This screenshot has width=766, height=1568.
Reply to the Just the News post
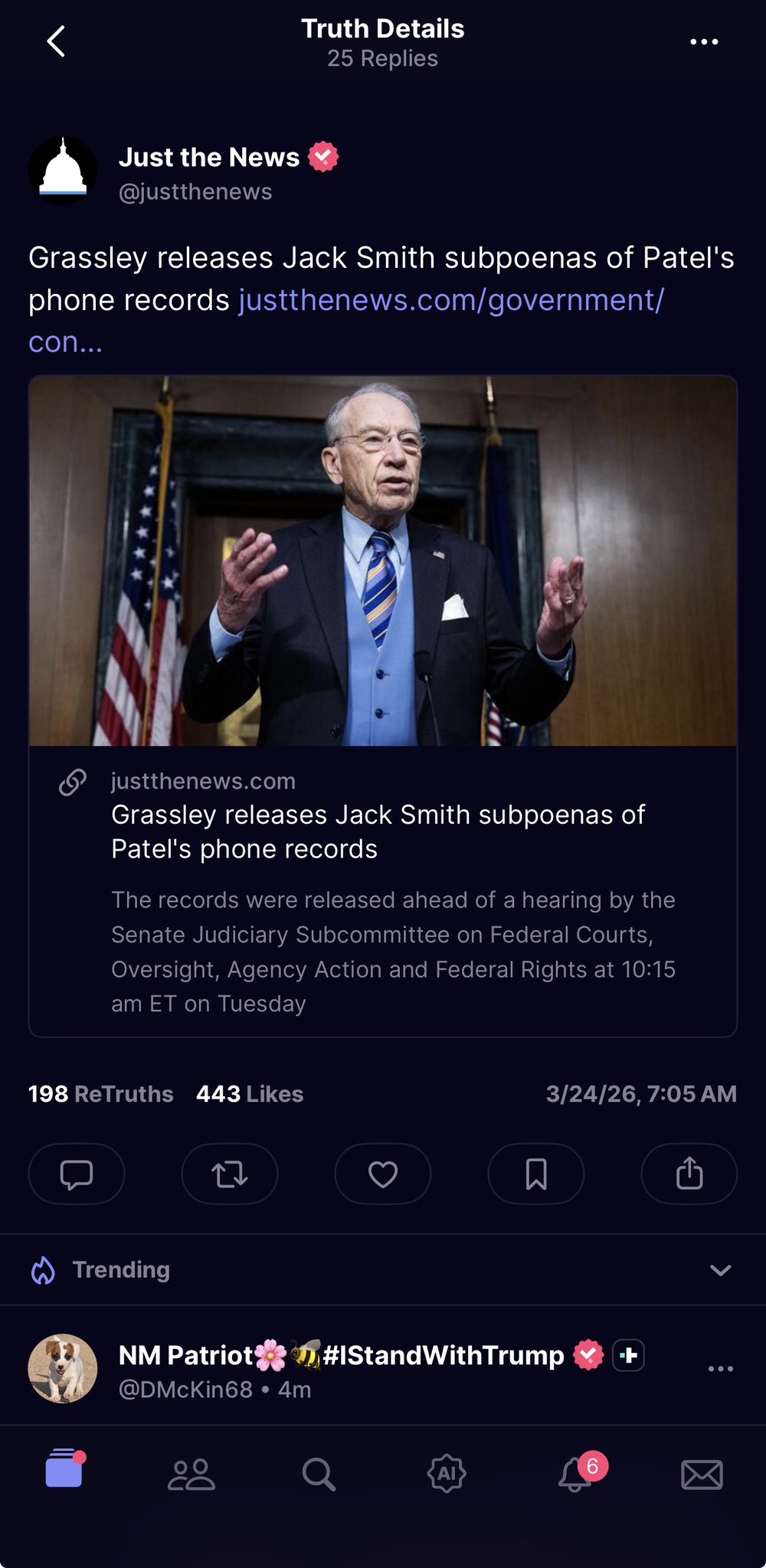77,1174
